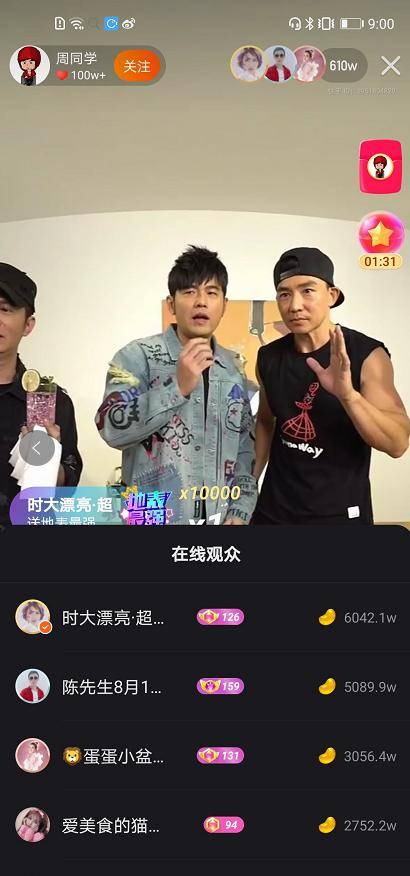Select 蛋蛋小盆... in the audience list

click(x=205, y=755)
